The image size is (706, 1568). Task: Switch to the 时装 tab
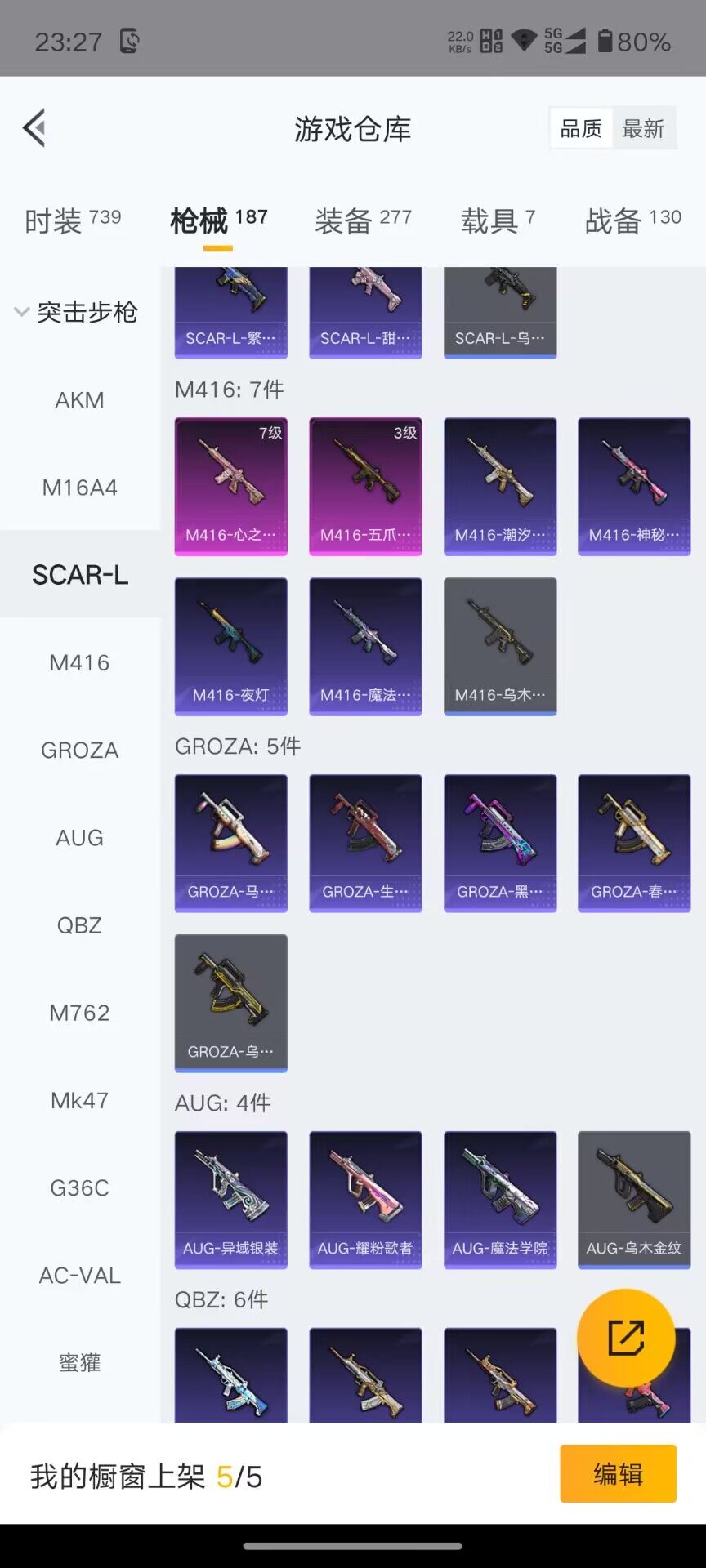pos(73,220)
